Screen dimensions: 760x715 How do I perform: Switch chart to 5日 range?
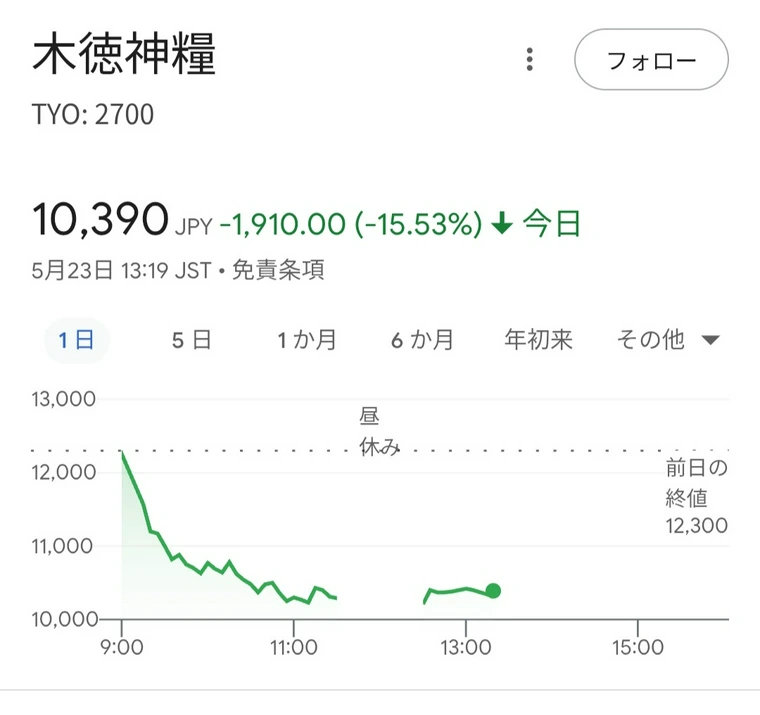(191, 340)
